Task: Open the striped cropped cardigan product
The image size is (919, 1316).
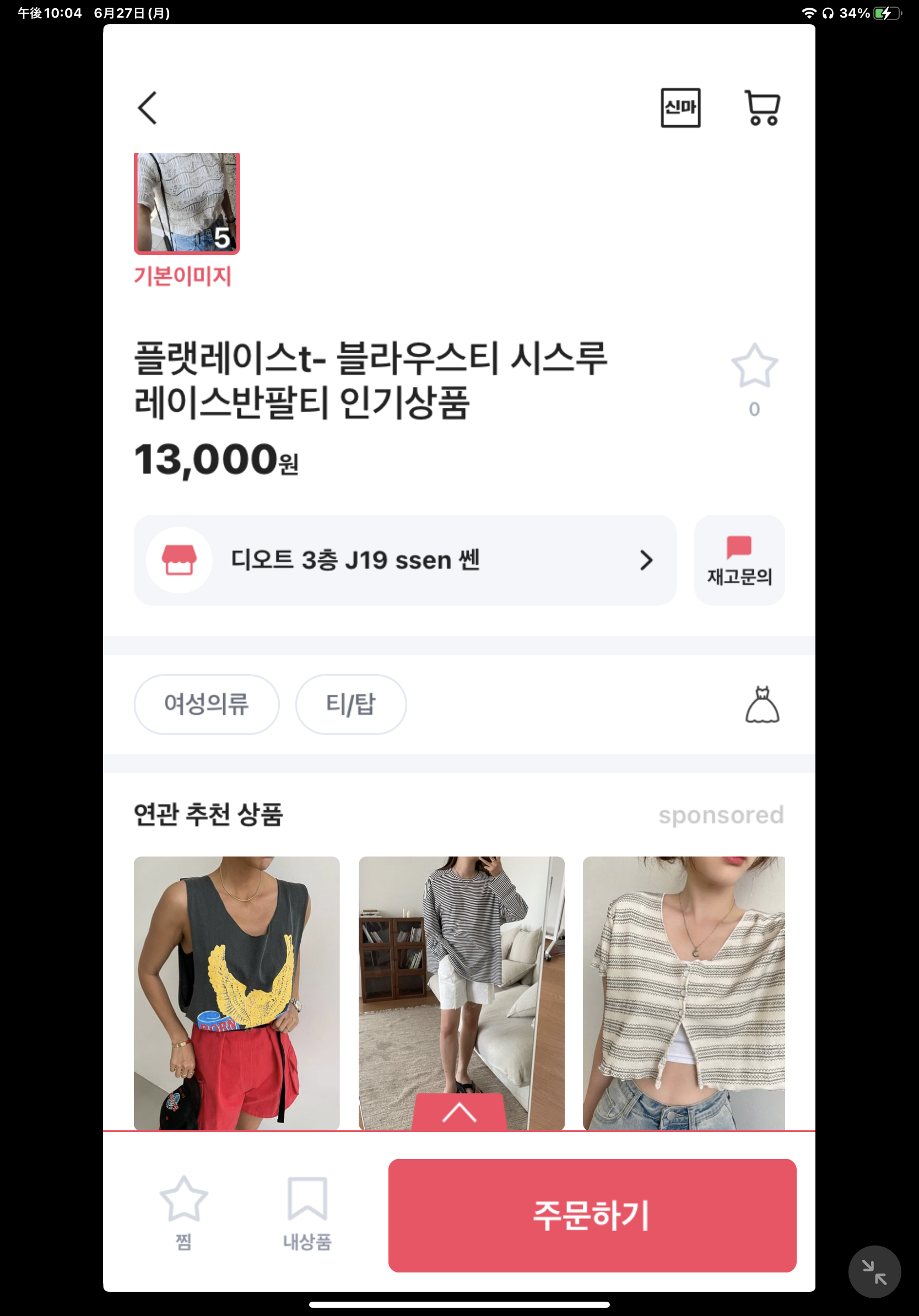Action: [x=684, y=993]
